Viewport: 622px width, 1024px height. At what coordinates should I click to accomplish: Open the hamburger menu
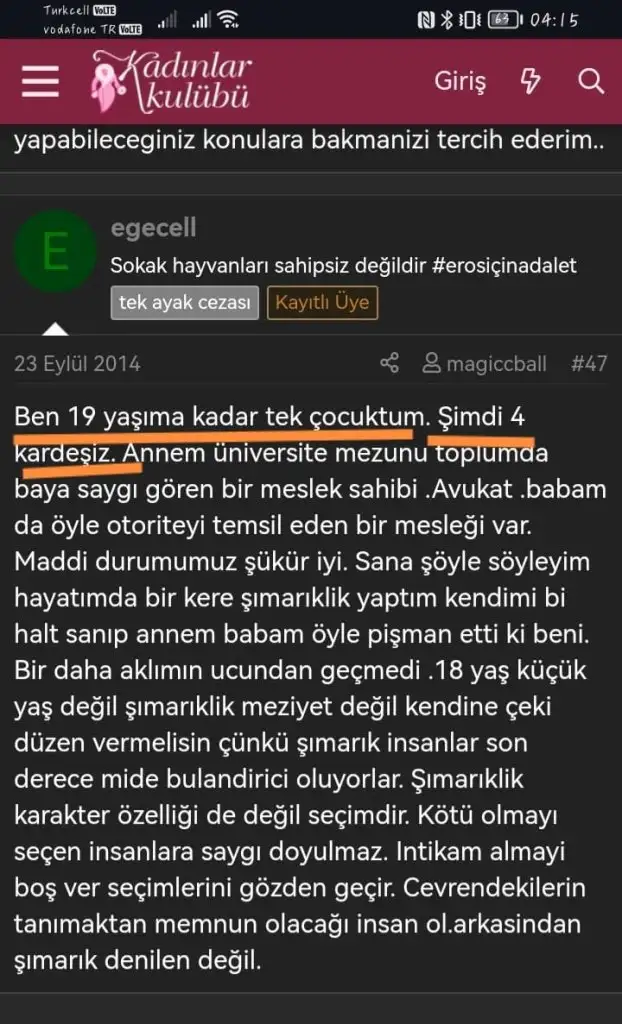pyautogui.click(x=41, y=82)
